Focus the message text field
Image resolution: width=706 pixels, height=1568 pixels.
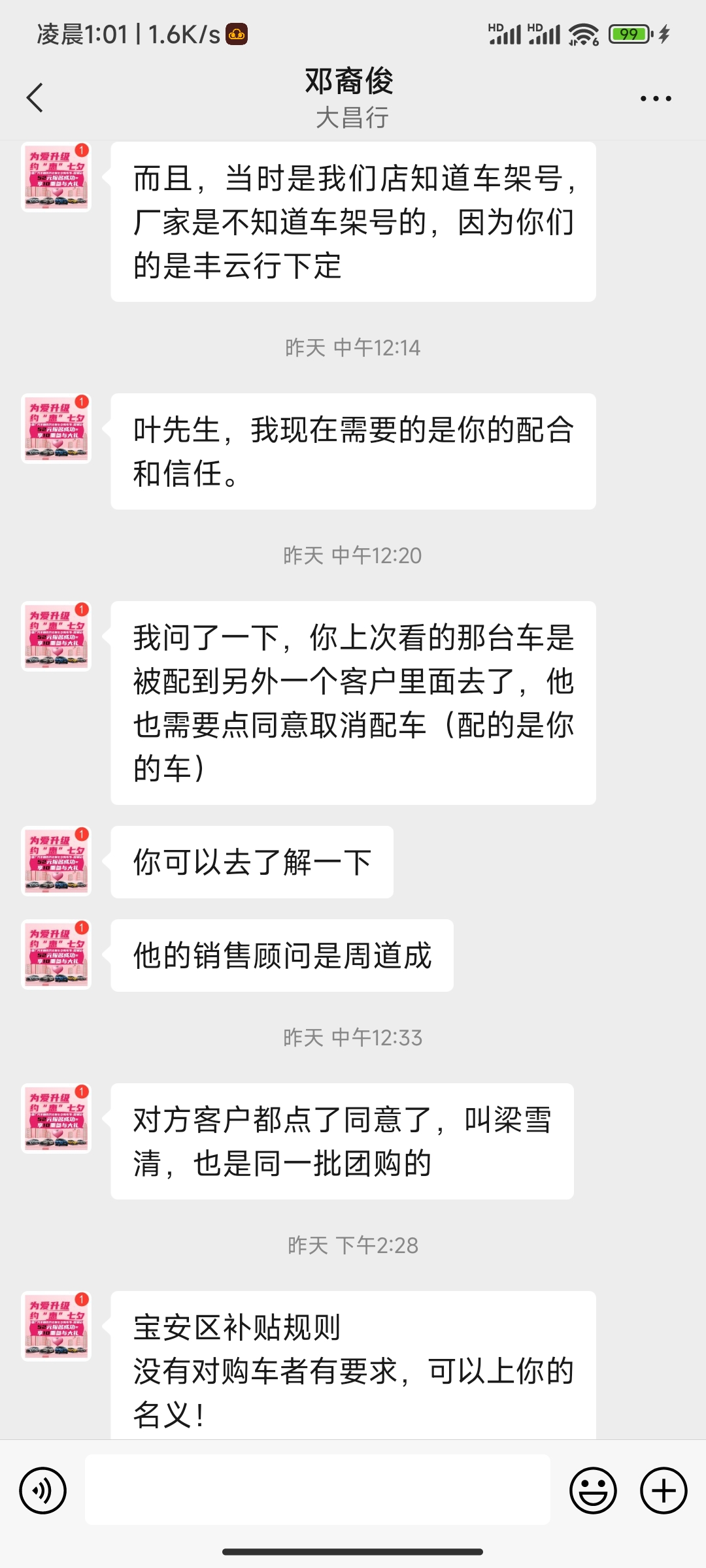[x=317, y=1491]
